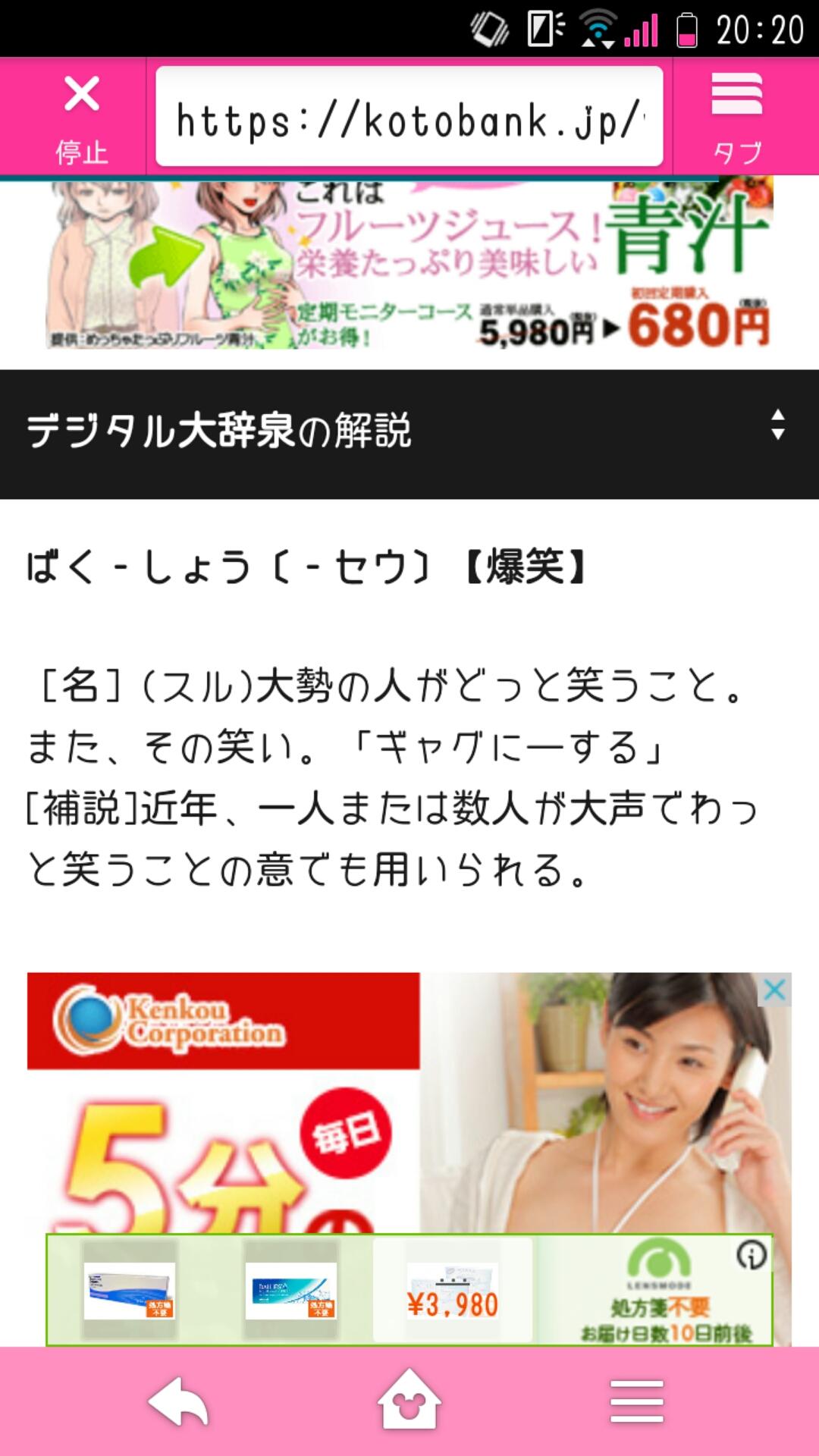Viewport: 819px width, 1456px height.
Task: Open the ¥3,980 contact lens ad item
Action: pyautogui.click(x=452, y=1291)
